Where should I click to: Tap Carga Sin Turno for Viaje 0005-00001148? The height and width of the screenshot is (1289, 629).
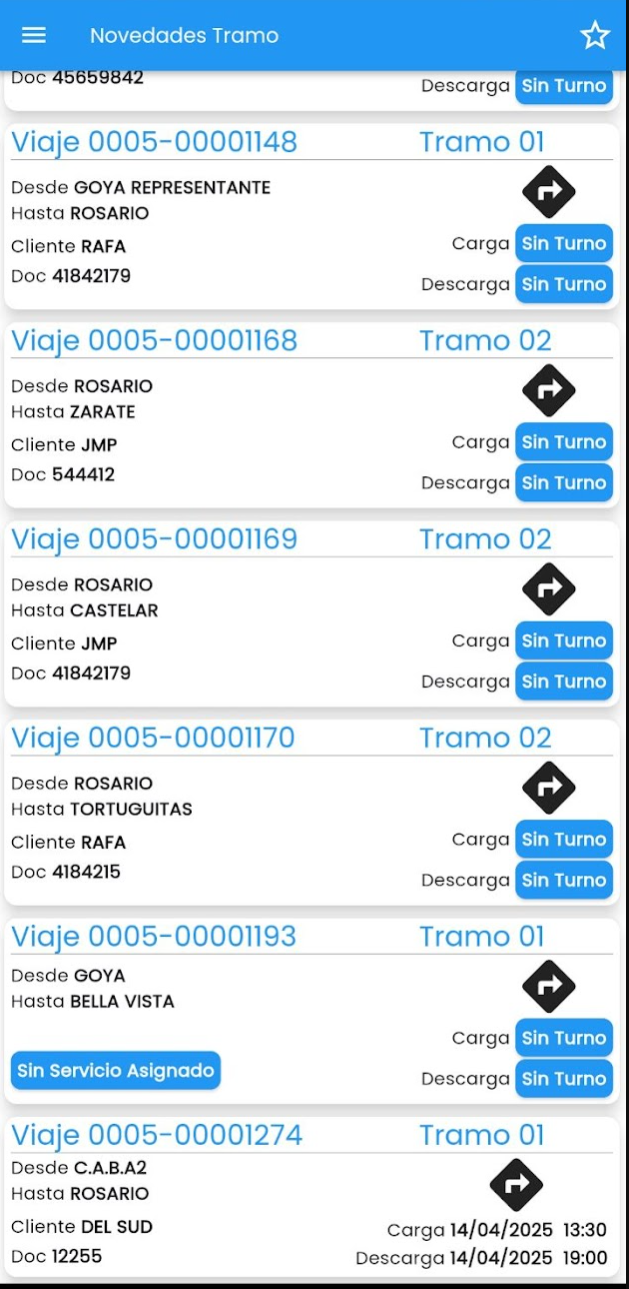(564, 243)
